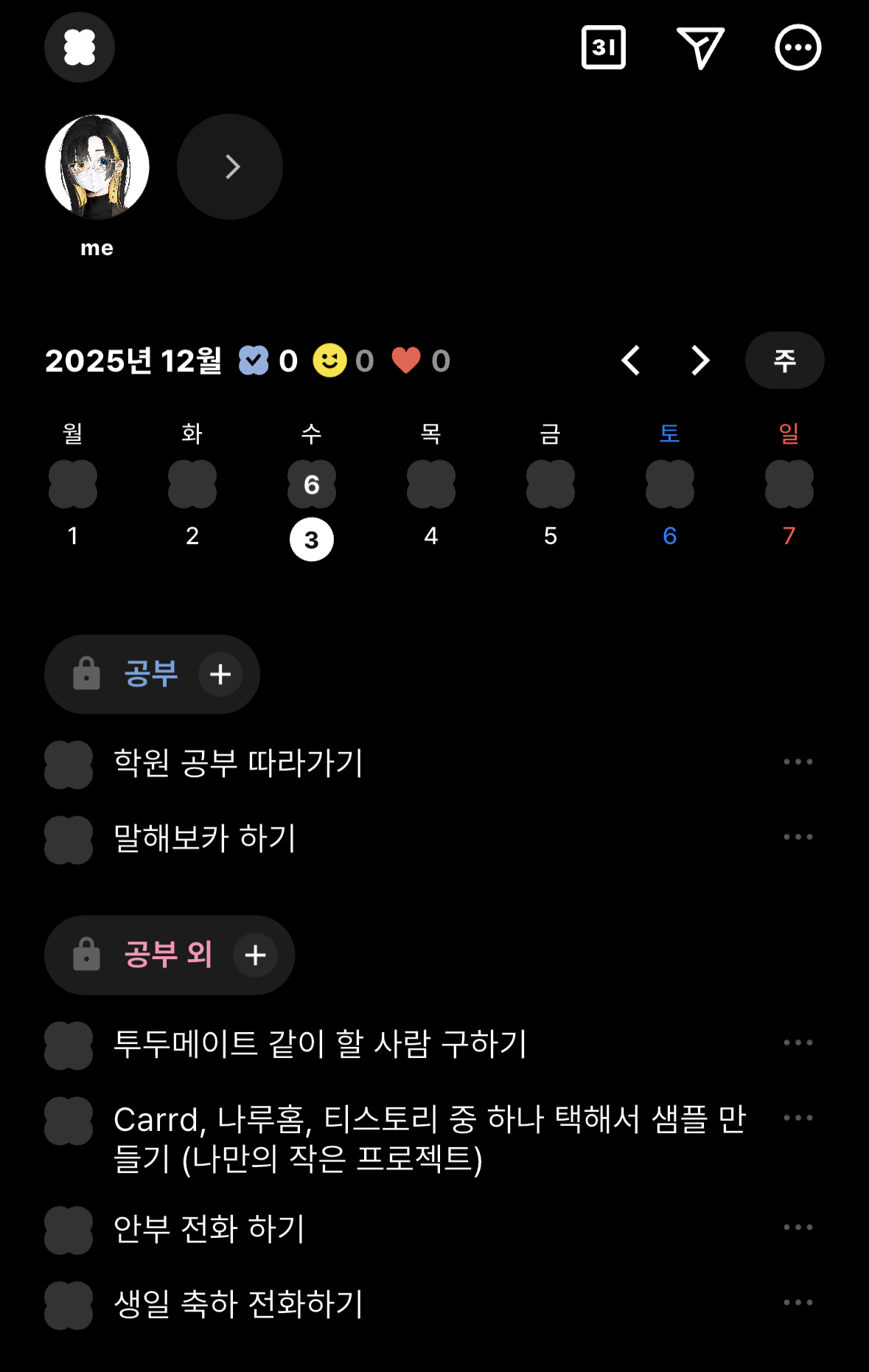Image resolution: width=869 pixels, height=1372 pixels.
Task: Toggle the 주 week view button
Action: [x=784, y=361]
